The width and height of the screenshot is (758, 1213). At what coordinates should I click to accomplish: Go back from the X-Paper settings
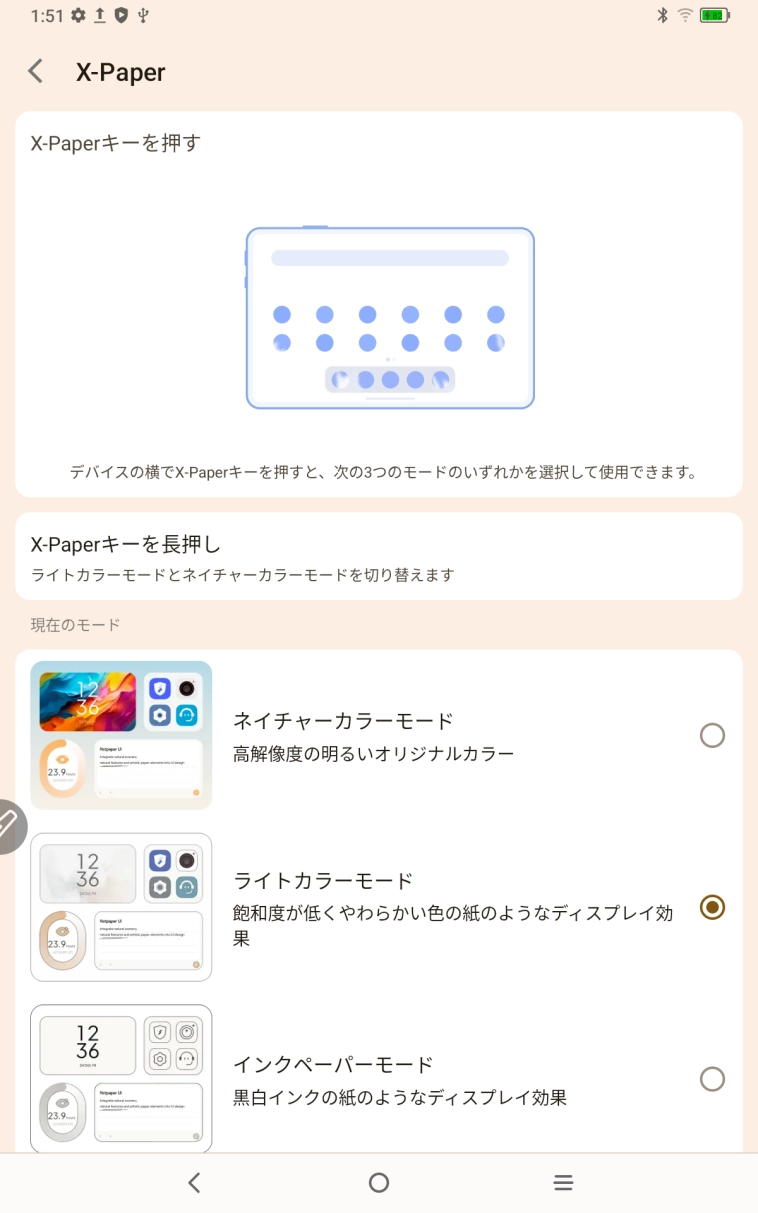pyautogui.click(x=36, y=71)
